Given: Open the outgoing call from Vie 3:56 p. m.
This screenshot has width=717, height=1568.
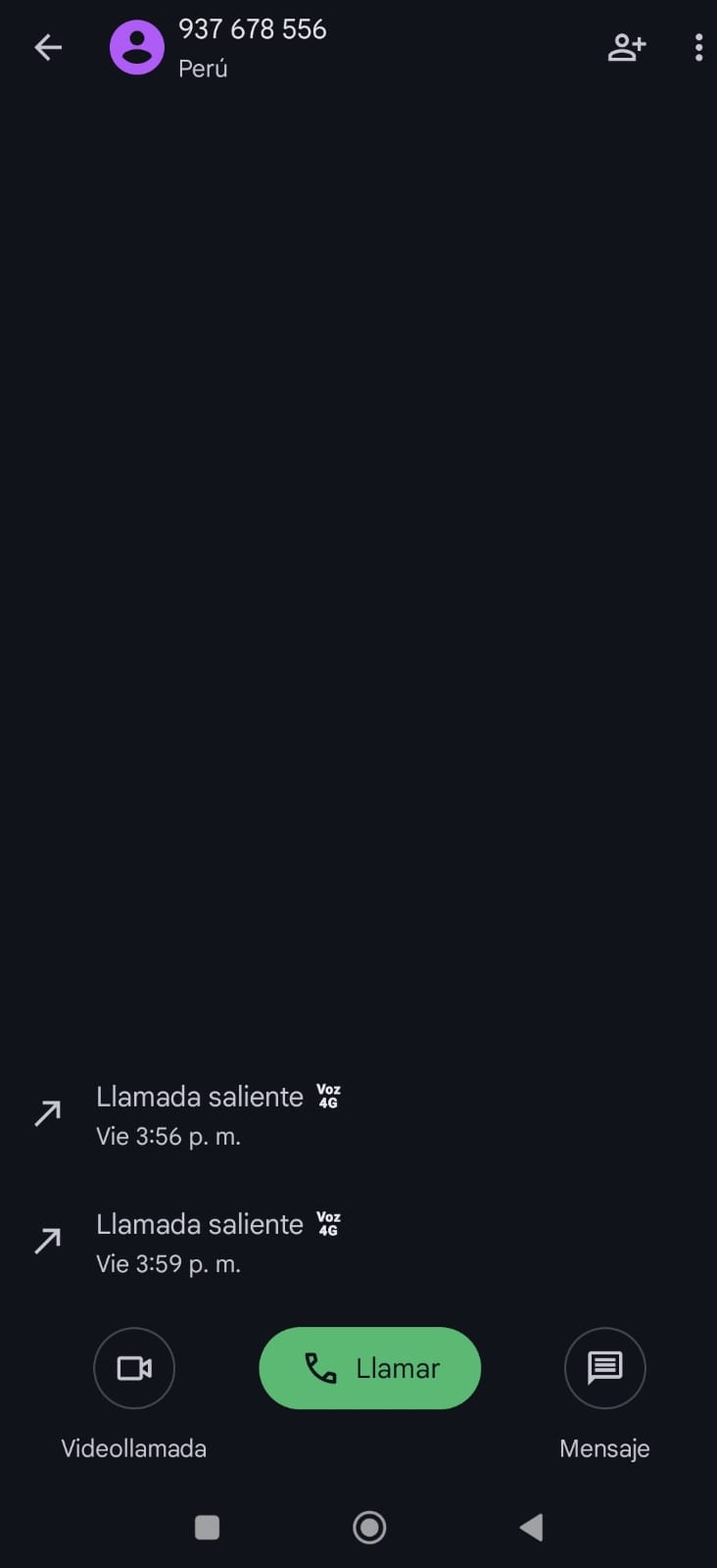Looking at the screenshot, I should (200, 1115).
